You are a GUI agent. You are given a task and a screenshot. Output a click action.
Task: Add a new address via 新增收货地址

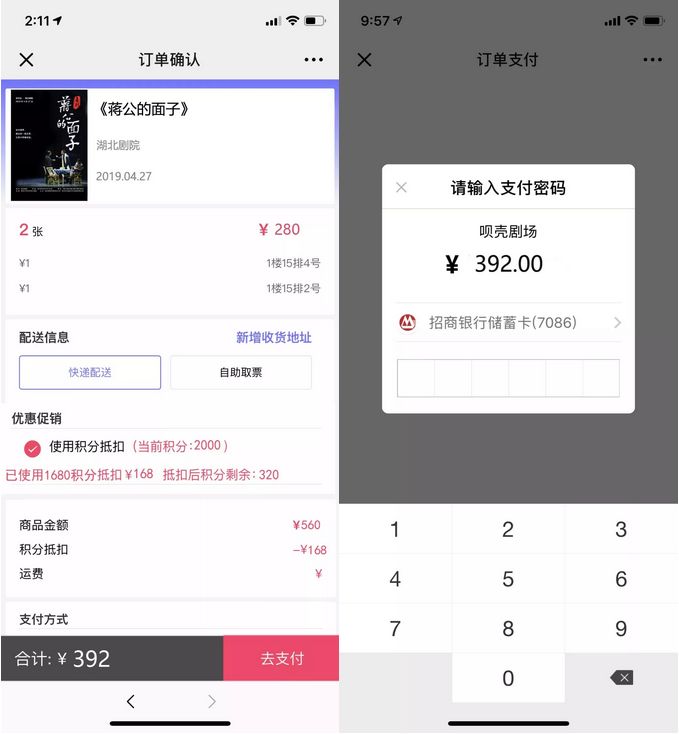pyautogui.click(x=274, y=338)
